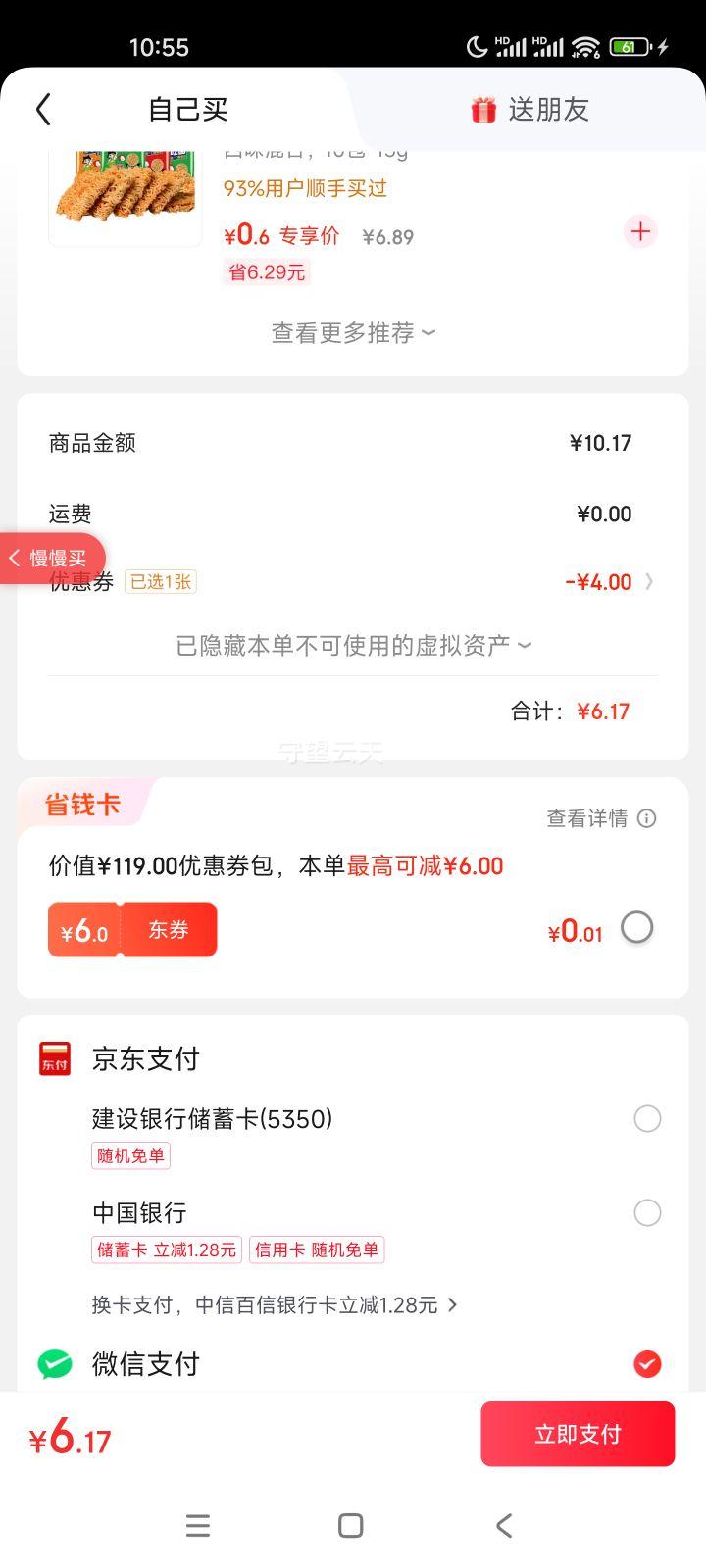Expand 已隐藏本单不可使用的虚拟资产
This screenshot has height=1568, width=706.
pos(353,645)
